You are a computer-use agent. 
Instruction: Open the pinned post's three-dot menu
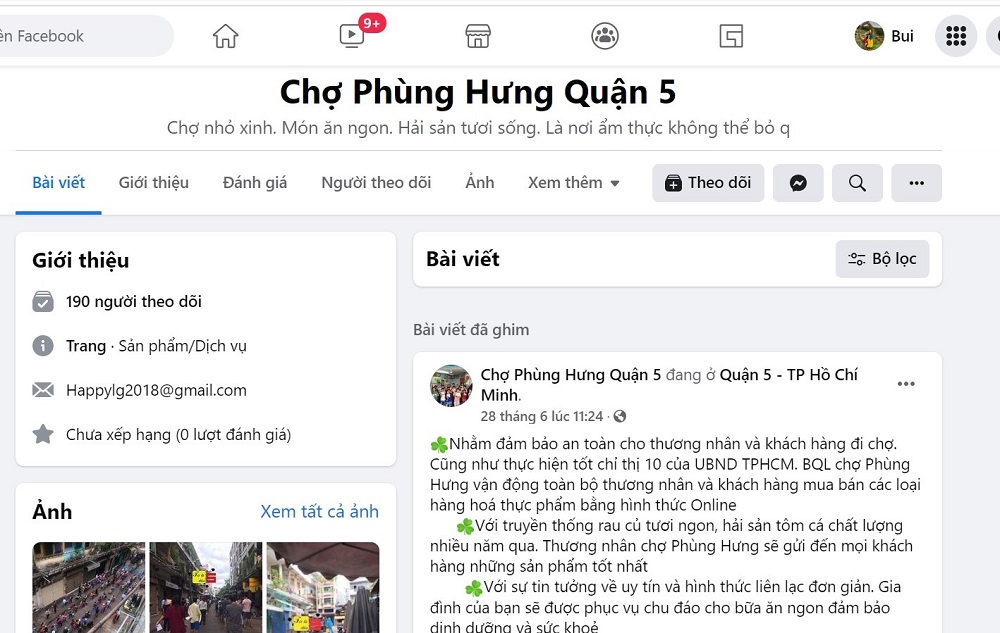coord(906,384)
